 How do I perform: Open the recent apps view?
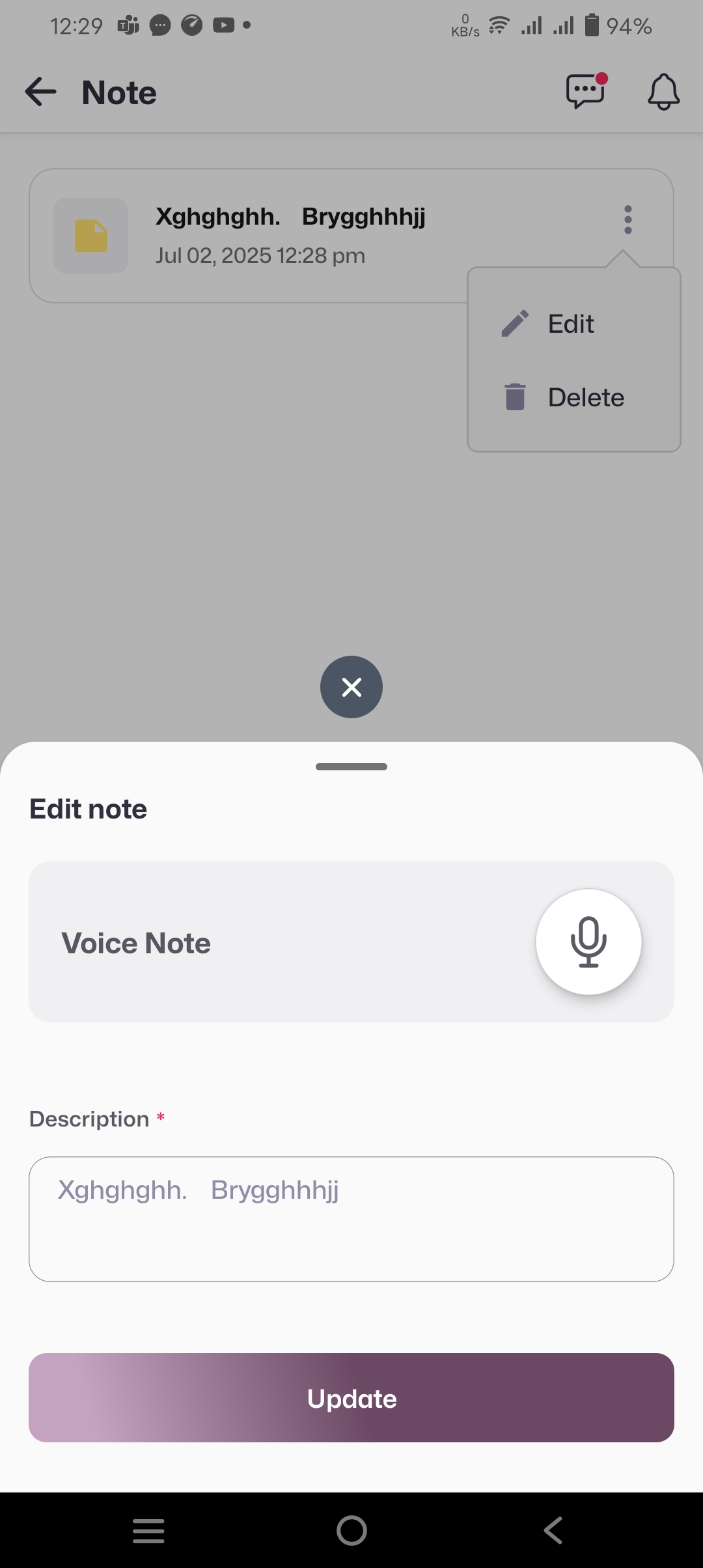click(148, 1530)
